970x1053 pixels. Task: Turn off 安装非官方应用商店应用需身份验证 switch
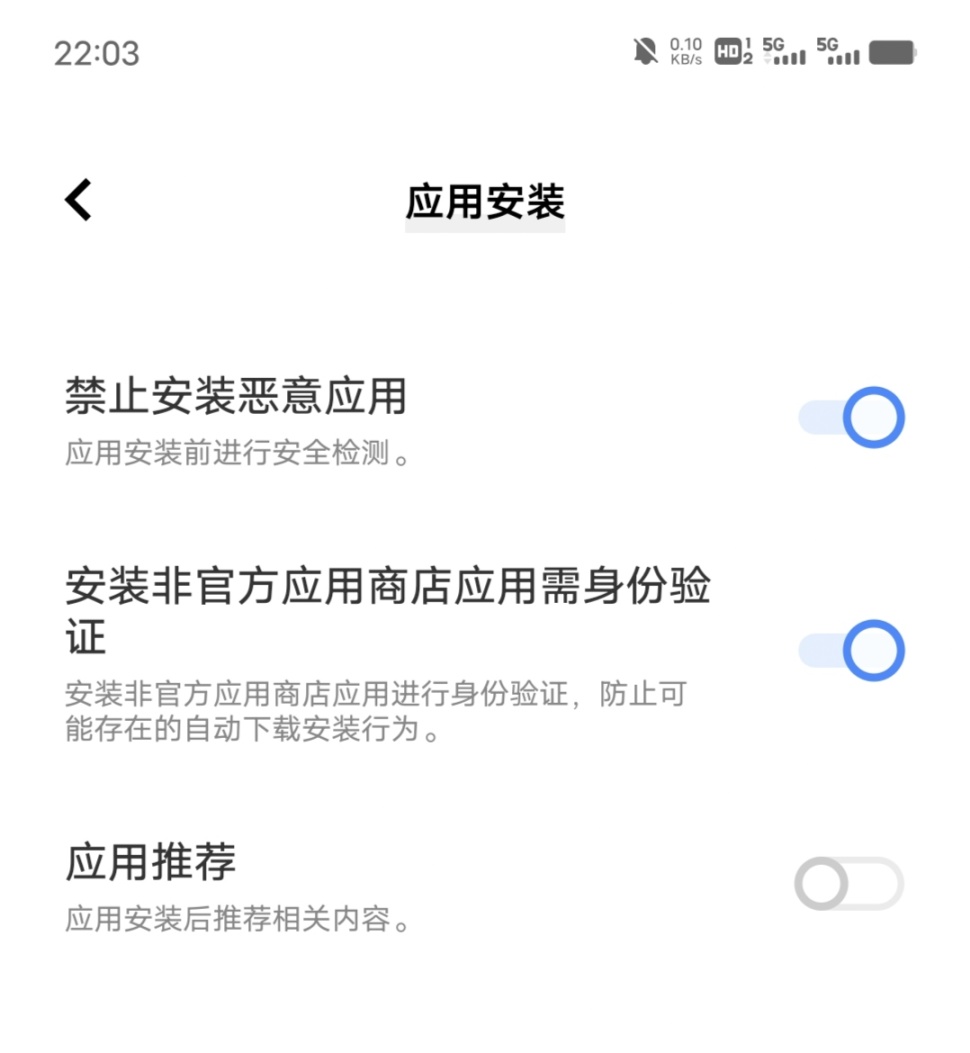click(851, 651)
